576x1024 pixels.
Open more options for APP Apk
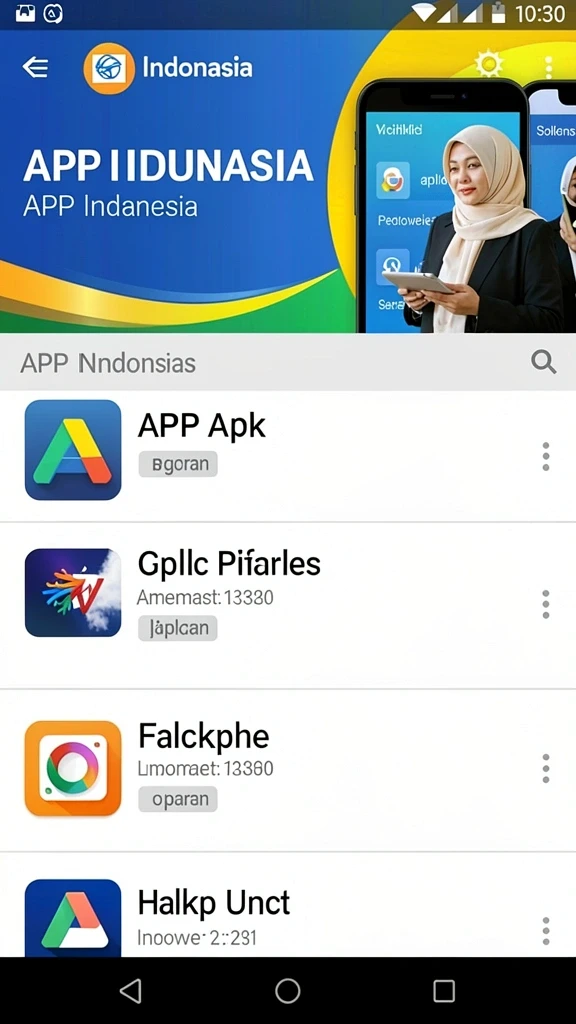(546, 456)
